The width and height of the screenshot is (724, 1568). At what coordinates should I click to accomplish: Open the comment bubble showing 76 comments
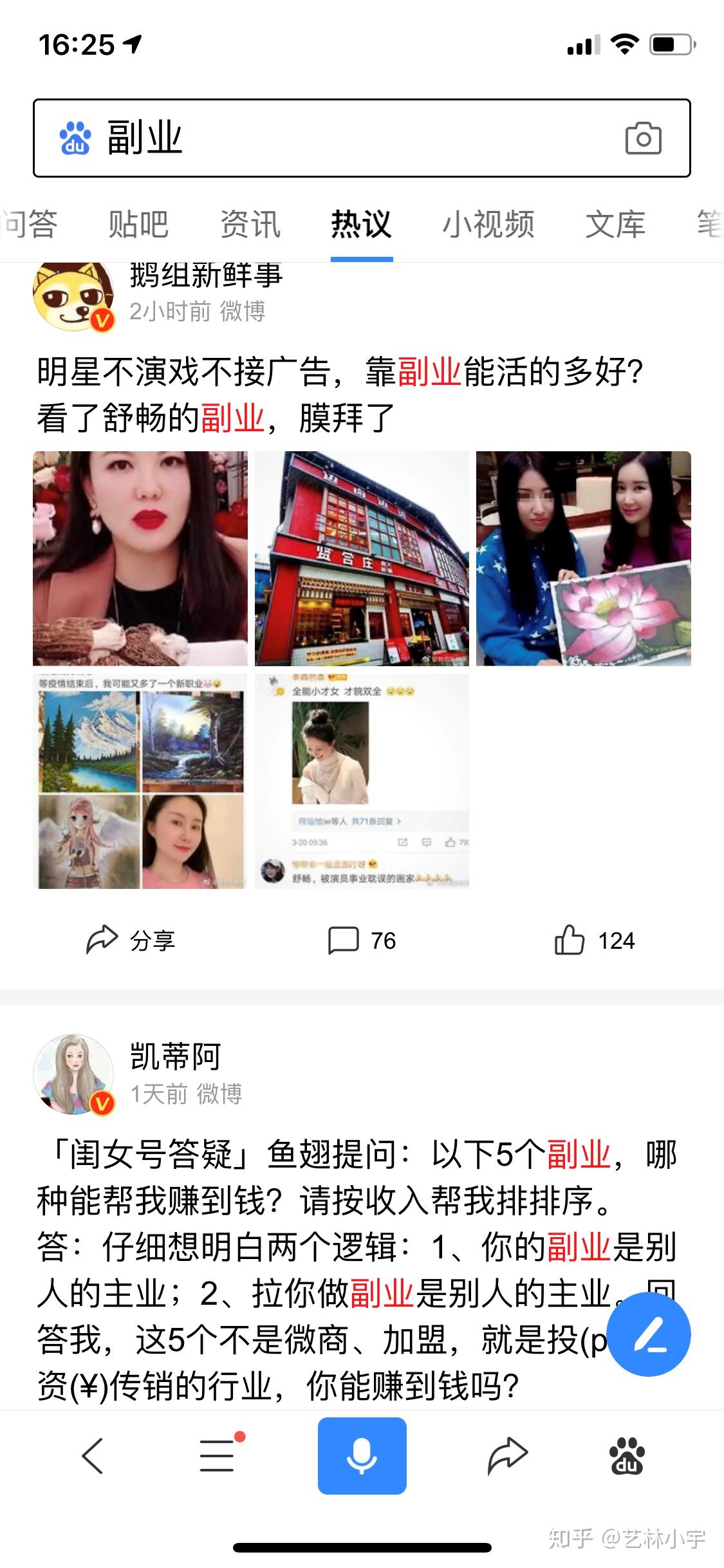pyautogui.click(x=362, y=941)
